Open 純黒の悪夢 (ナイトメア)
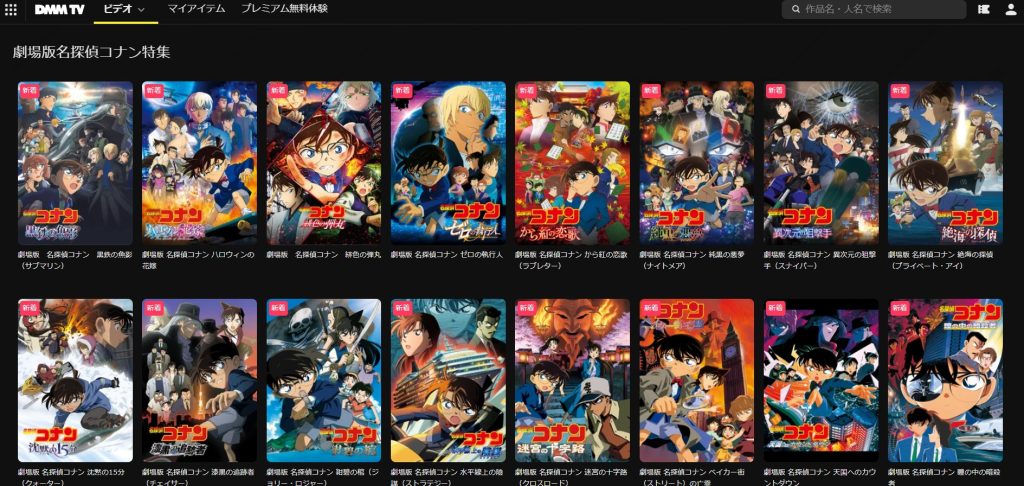The image size is (1024, 486). [x=697, y=163]
